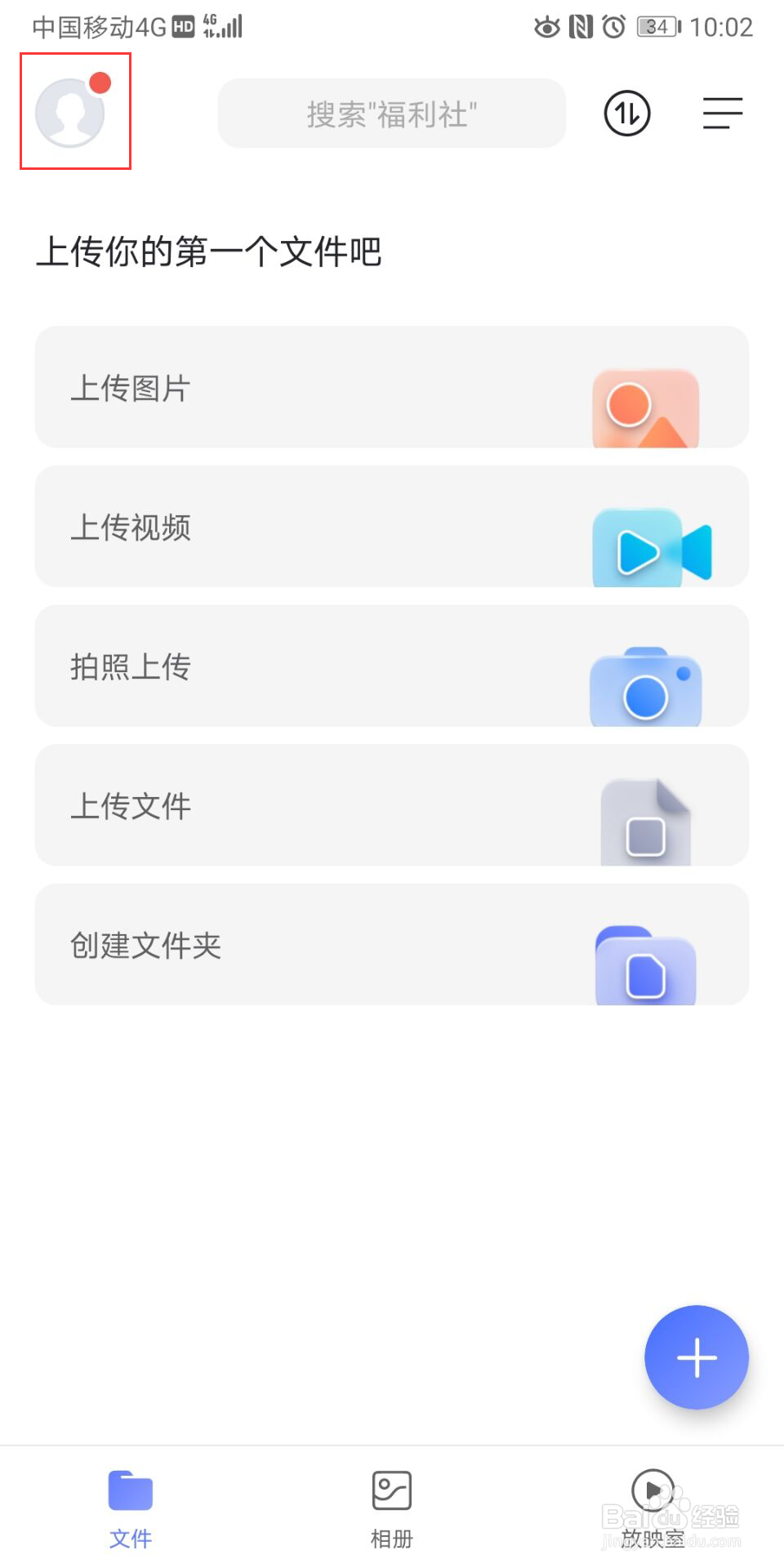
Task: Switch to the 放映室 tab
Action: pos(653,1508)
